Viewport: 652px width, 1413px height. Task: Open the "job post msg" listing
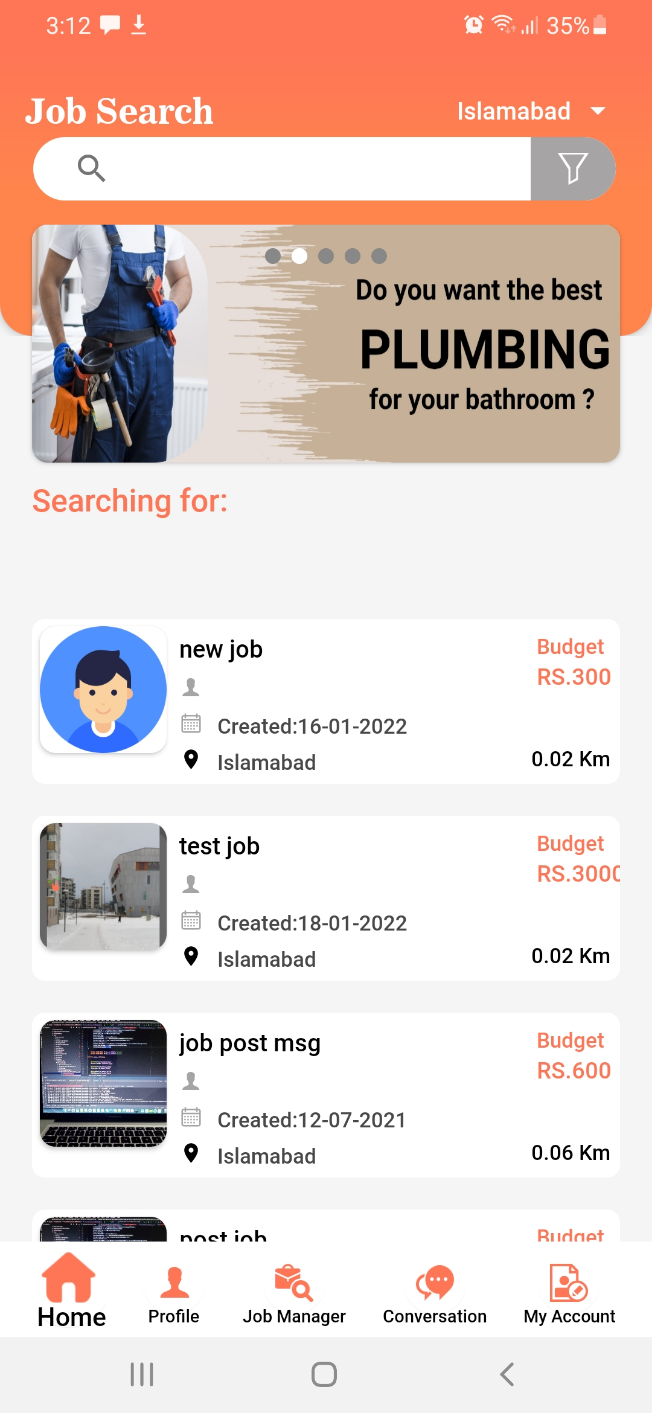(326, 1095)
